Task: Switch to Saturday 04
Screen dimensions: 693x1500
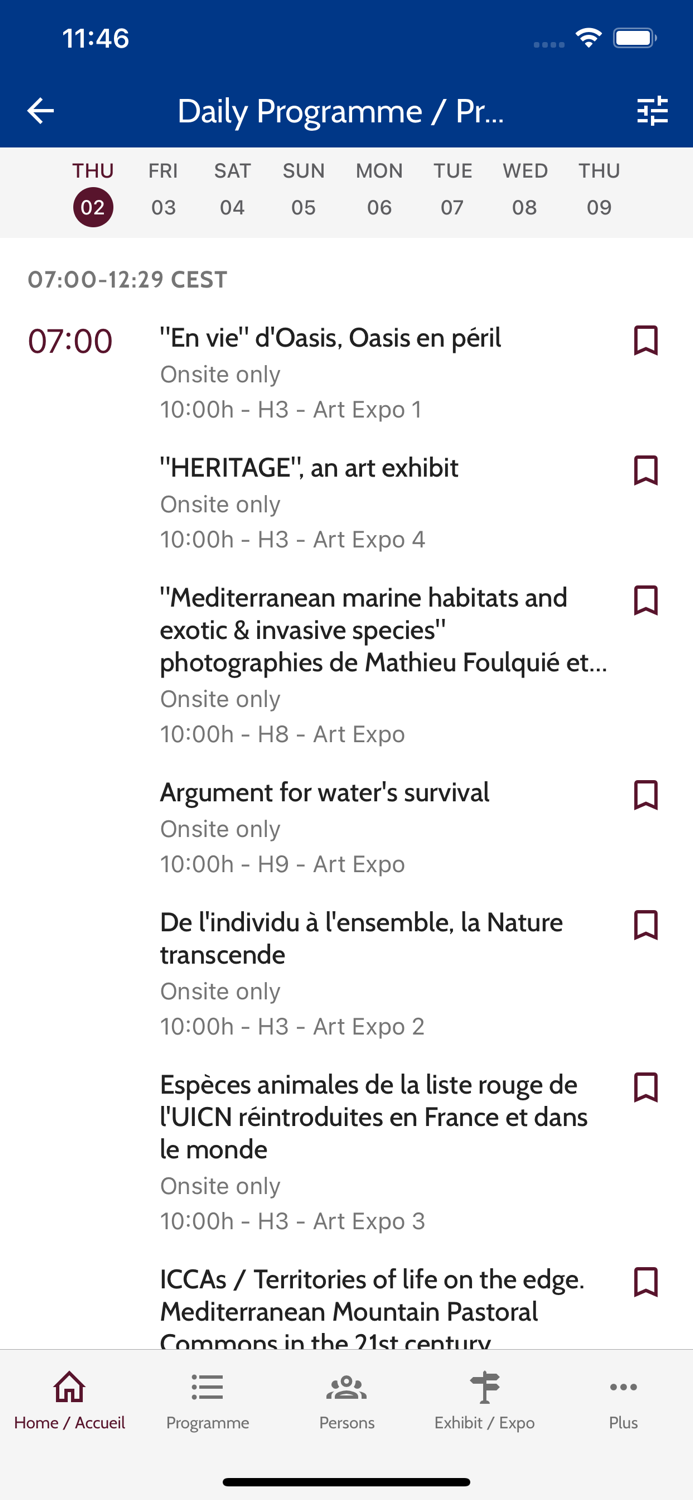Action: [x=232, y=190]
